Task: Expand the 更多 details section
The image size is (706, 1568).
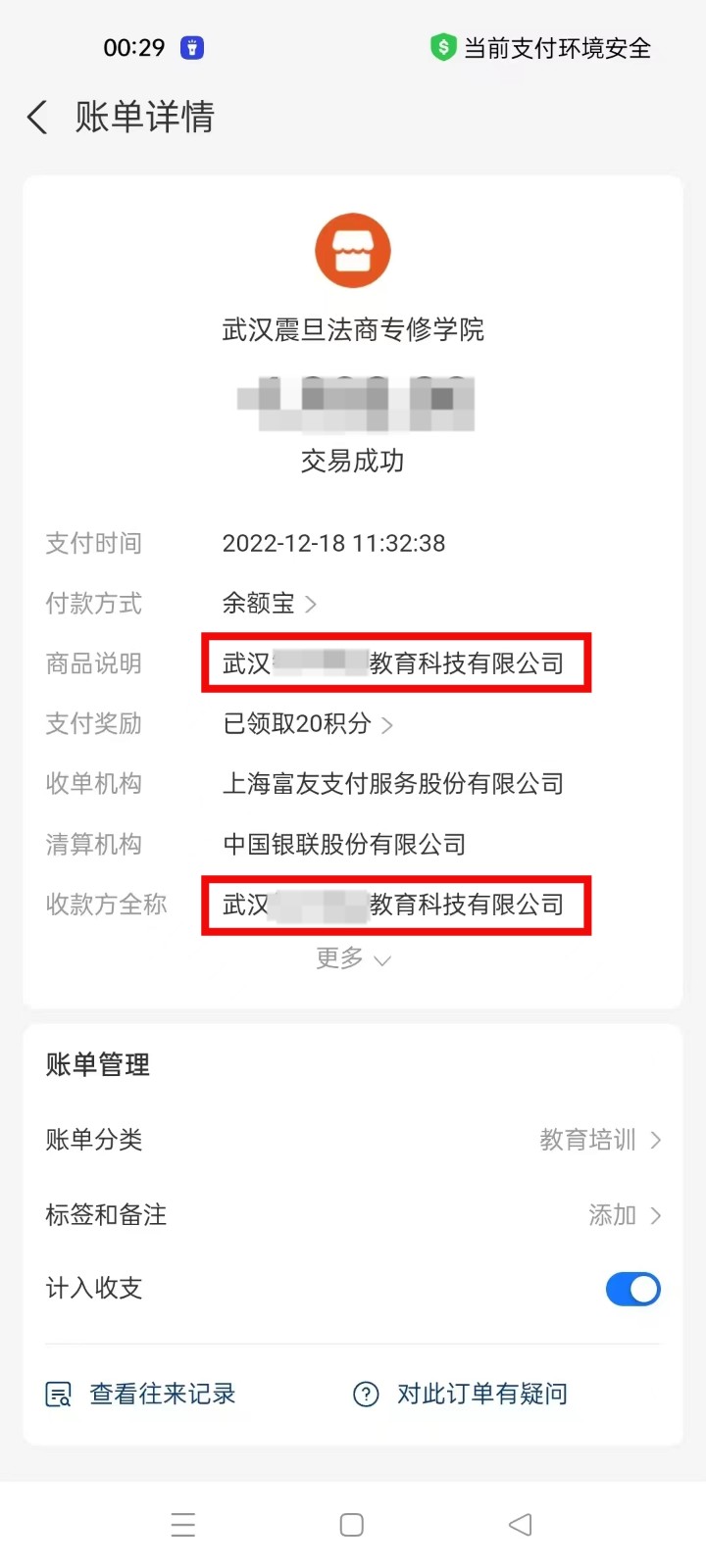Action: click(352, 958)
